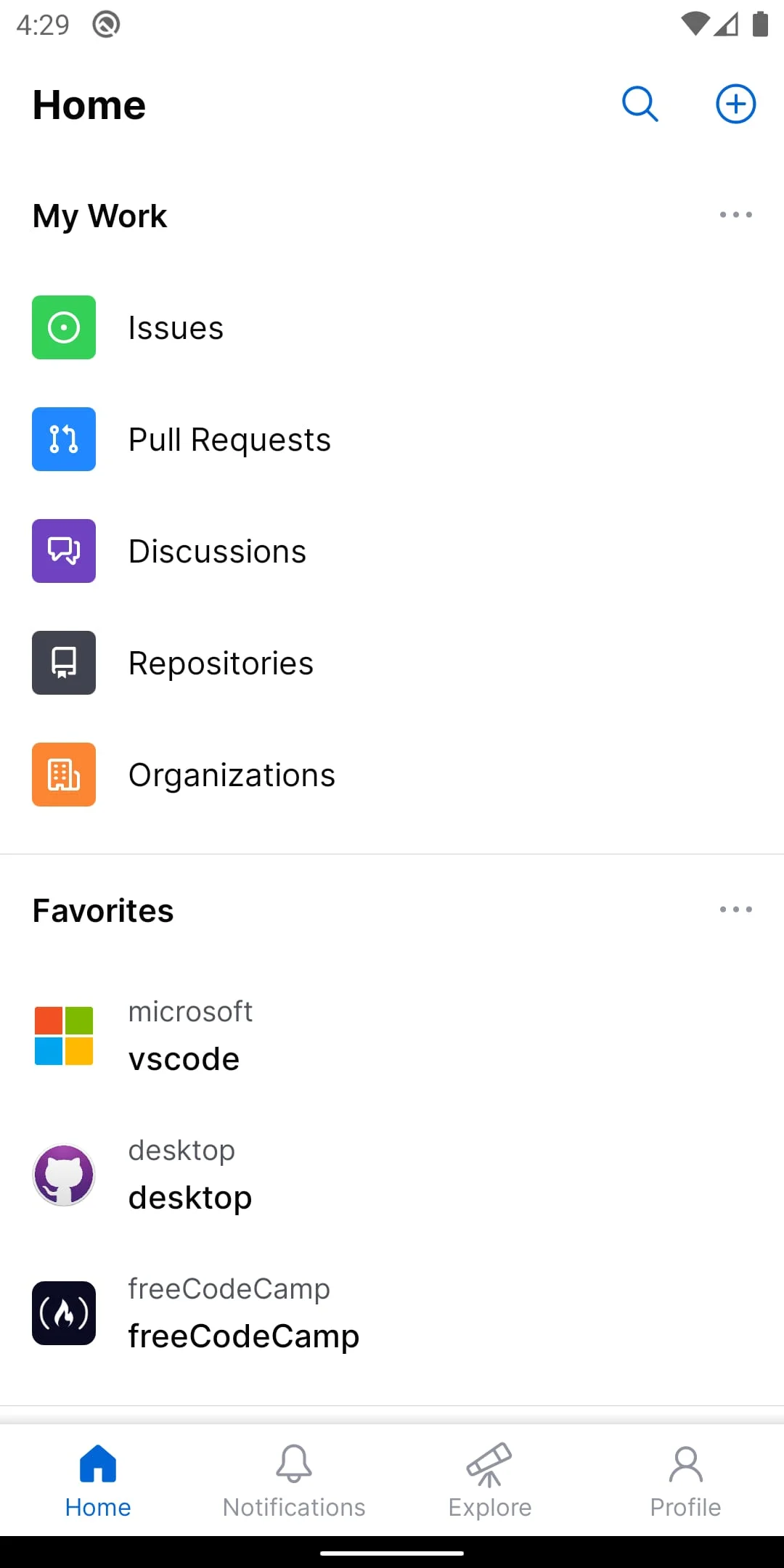Viewport: 784px width, 1568px height.
Task: Open Pull Requests from My Work
Action: 229,439
